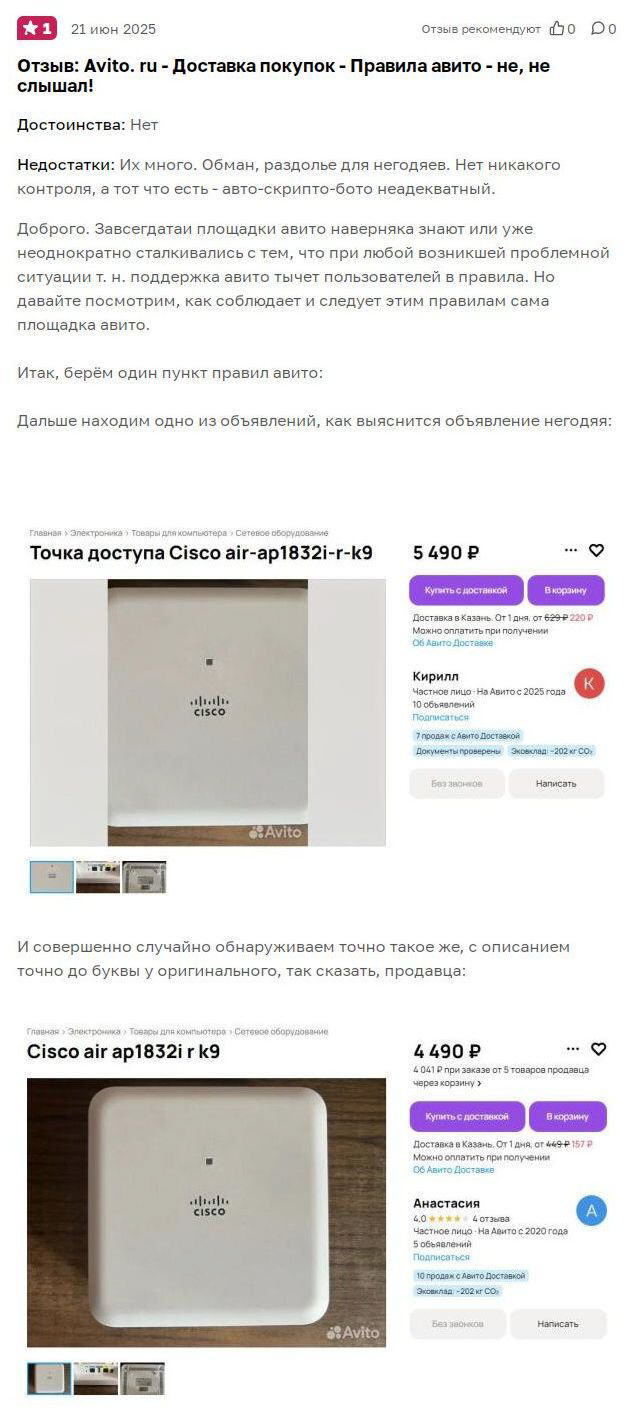Recommend this review with the thumbs-up icon
Viewport: 640px width, 1419px height.
(x=558, y=29)
